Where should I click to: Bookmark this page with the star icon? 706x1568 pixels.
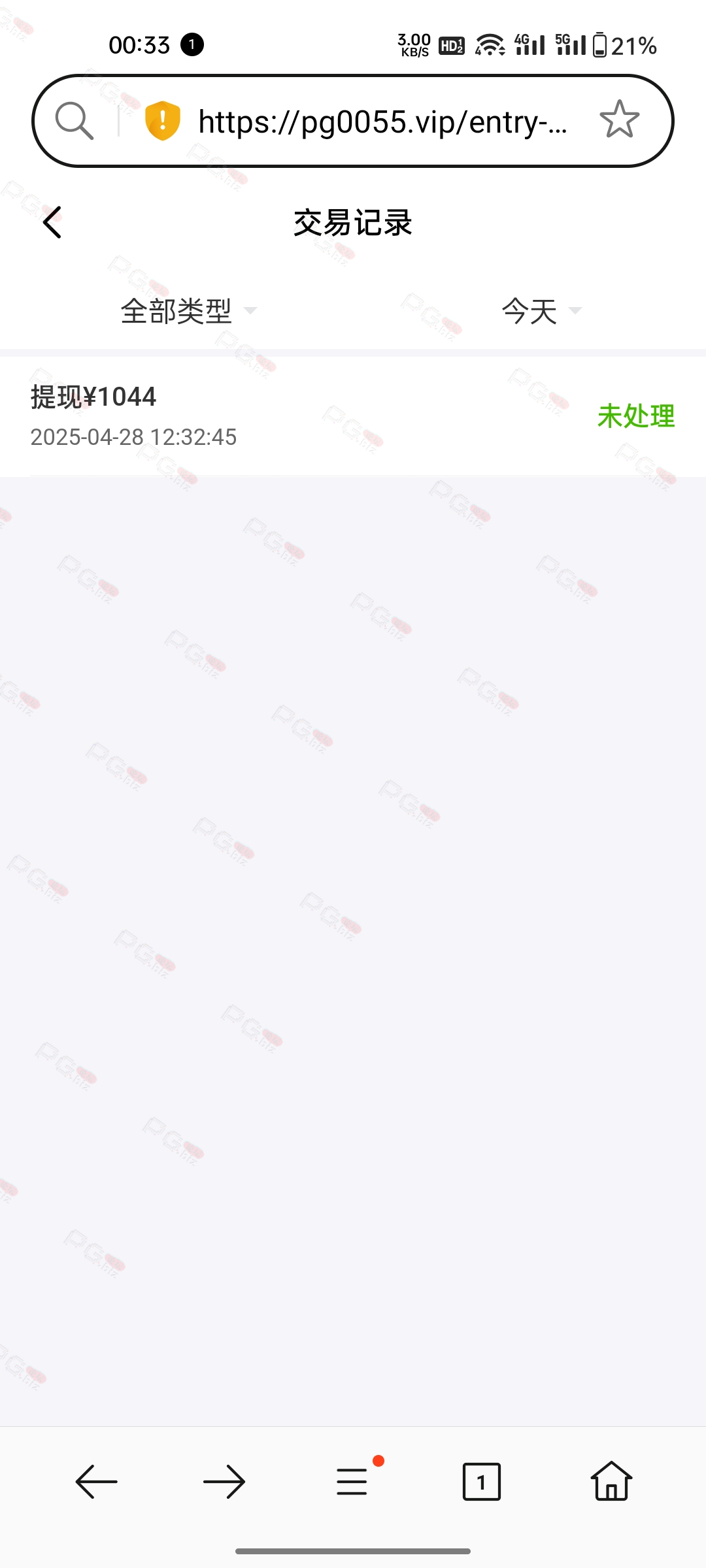click(619, 120)
